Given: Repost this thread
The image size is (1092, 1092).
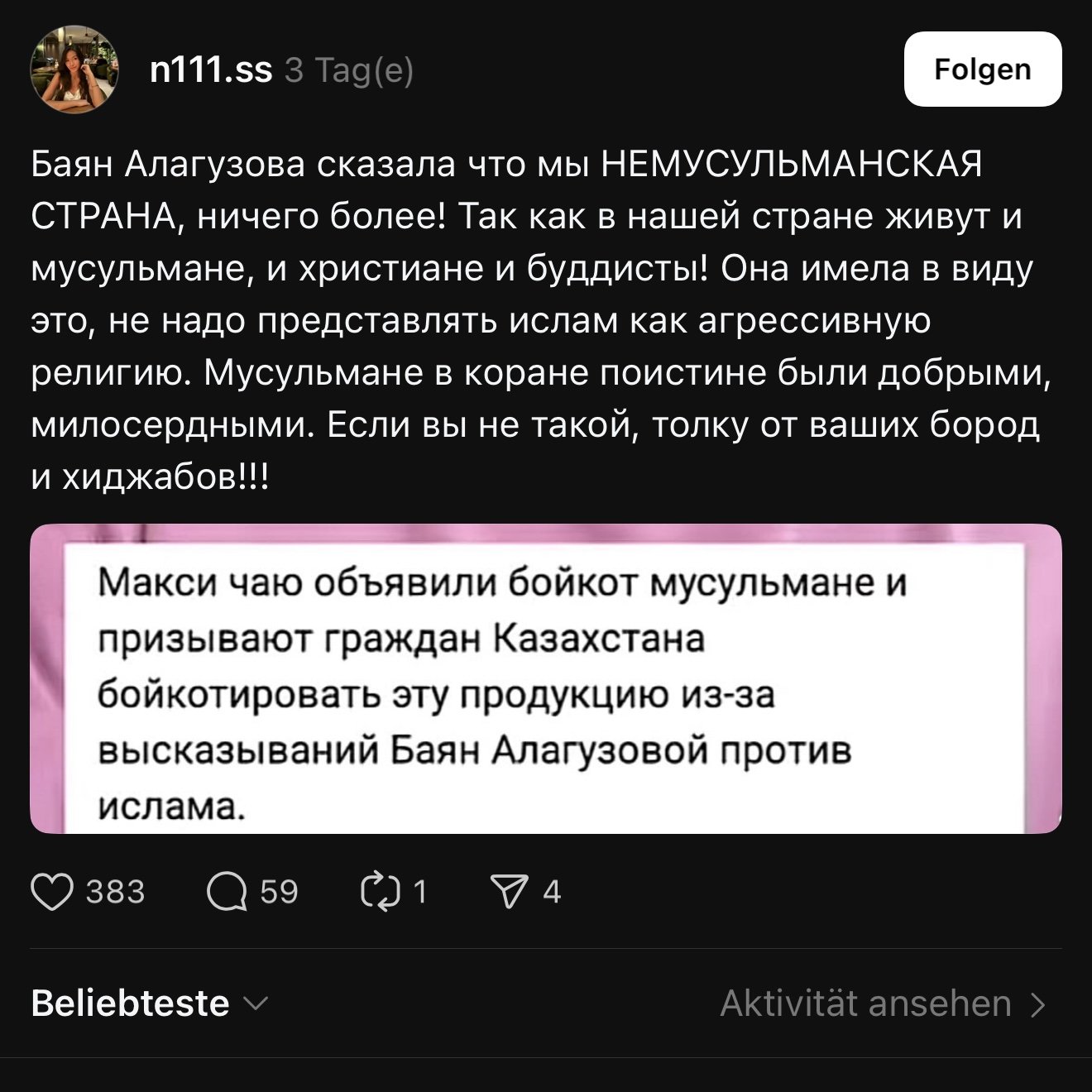Looking at the screenshot, I should pos(381,892).
